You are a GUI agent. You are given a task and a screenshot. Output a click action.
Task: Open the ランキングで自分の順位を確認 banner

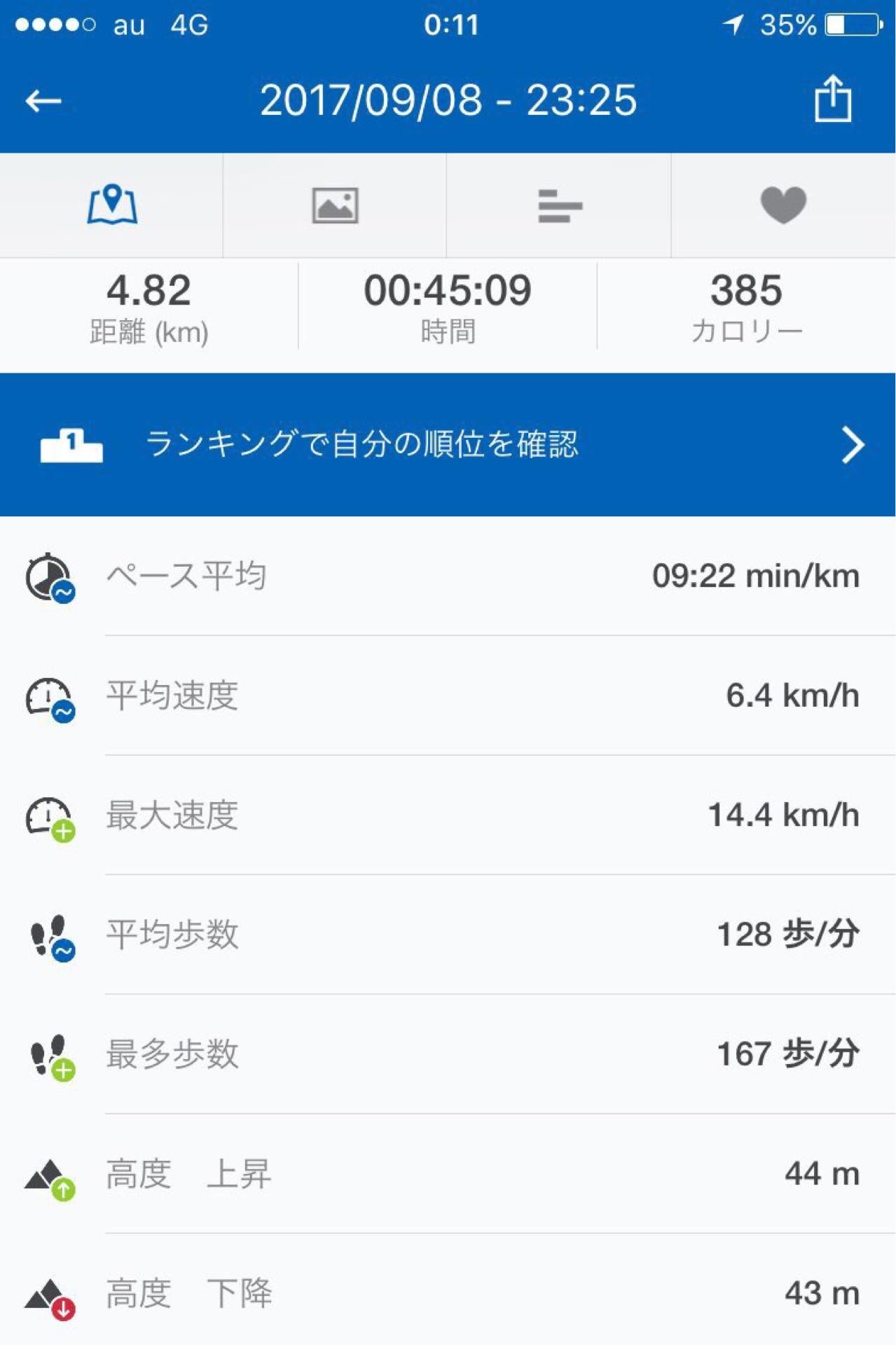pyautogui.click(x=448, y=444)
